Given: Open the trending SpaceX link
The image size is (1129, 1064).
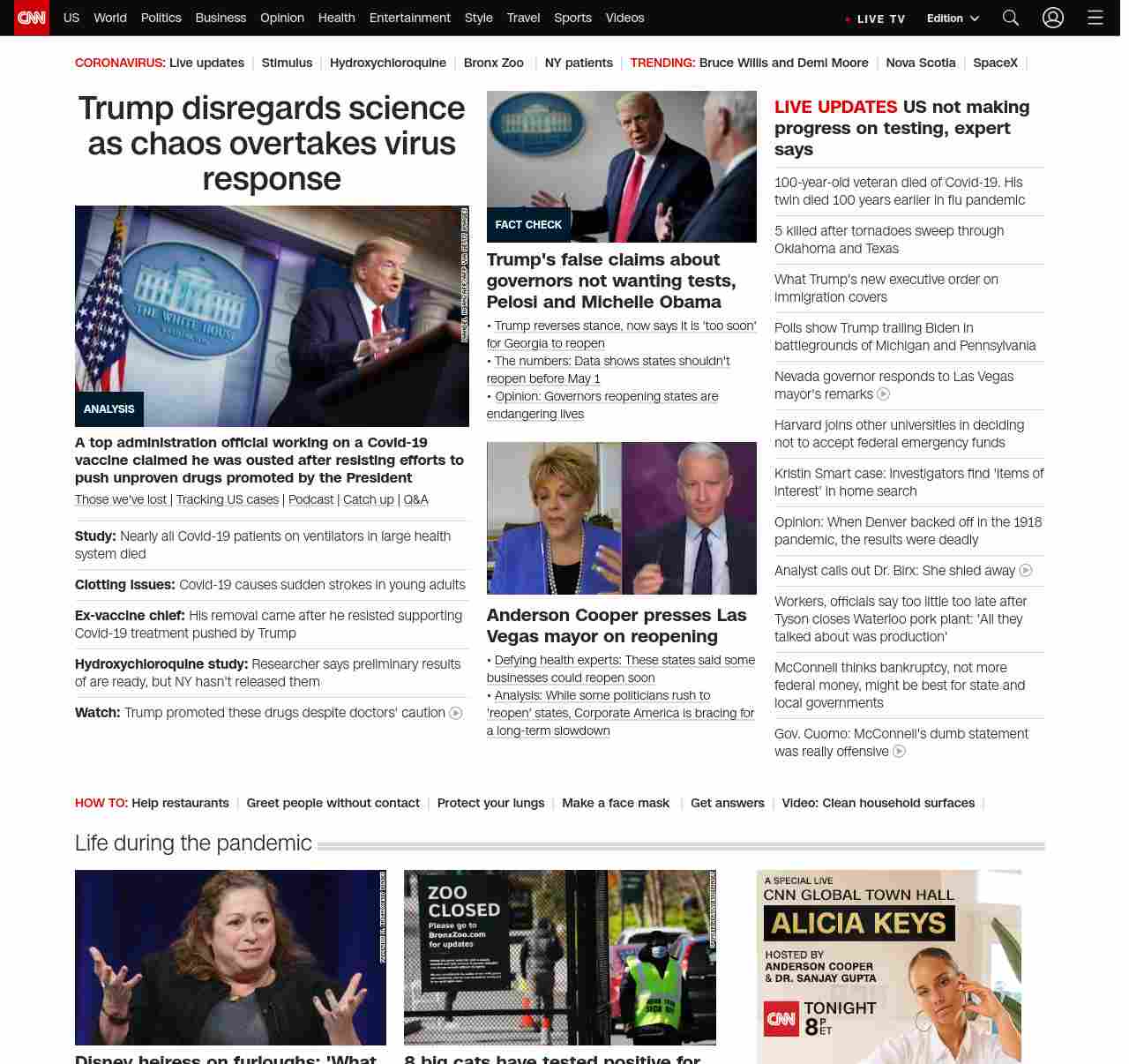Looking at the screenshot, I should tap(995, 63).
